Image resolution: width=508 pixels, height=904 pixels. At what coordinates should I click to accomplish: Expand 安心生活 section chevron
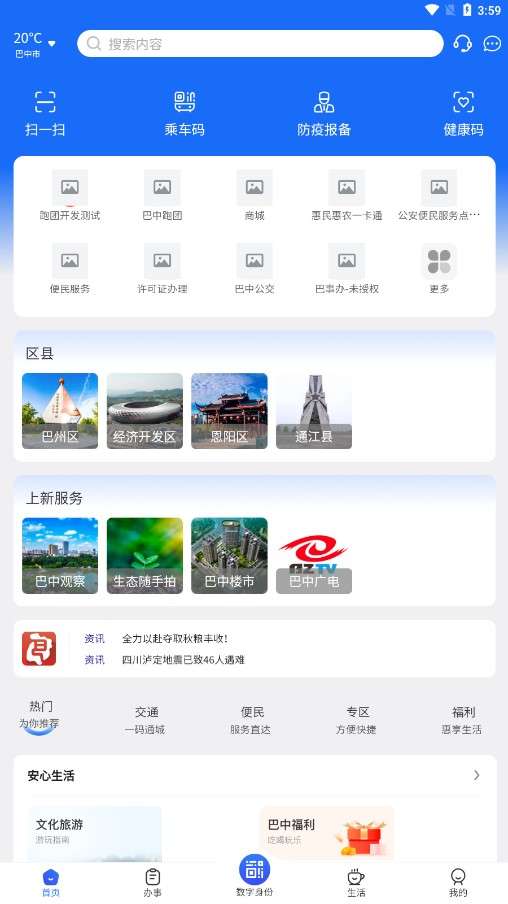click(x=476, y=775)
